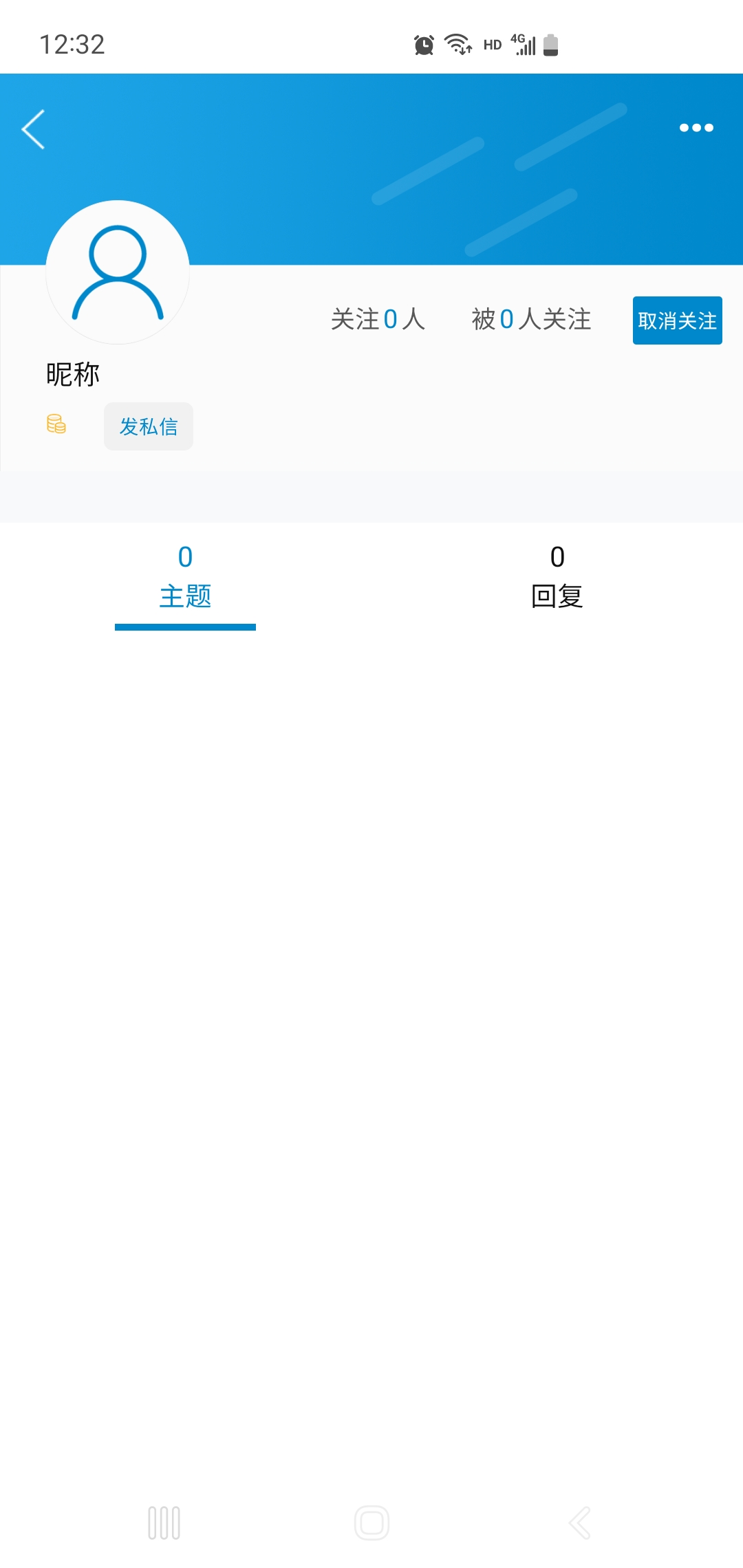Viewport: 743px width, 1568px height.
Task: Open recent apps from navigation bar
Action: point(164,1523)
